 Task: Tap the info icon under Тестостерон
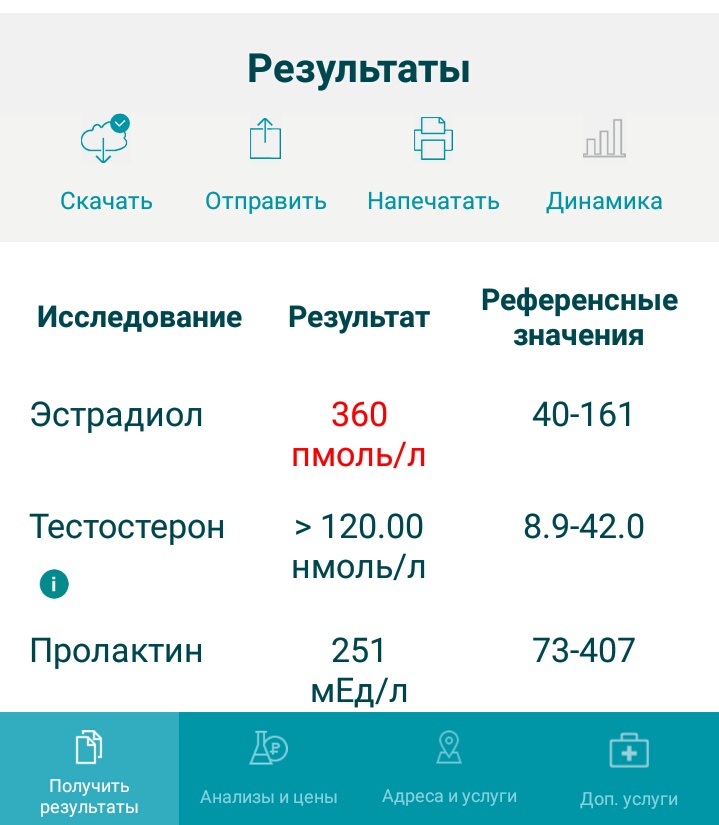54,584
